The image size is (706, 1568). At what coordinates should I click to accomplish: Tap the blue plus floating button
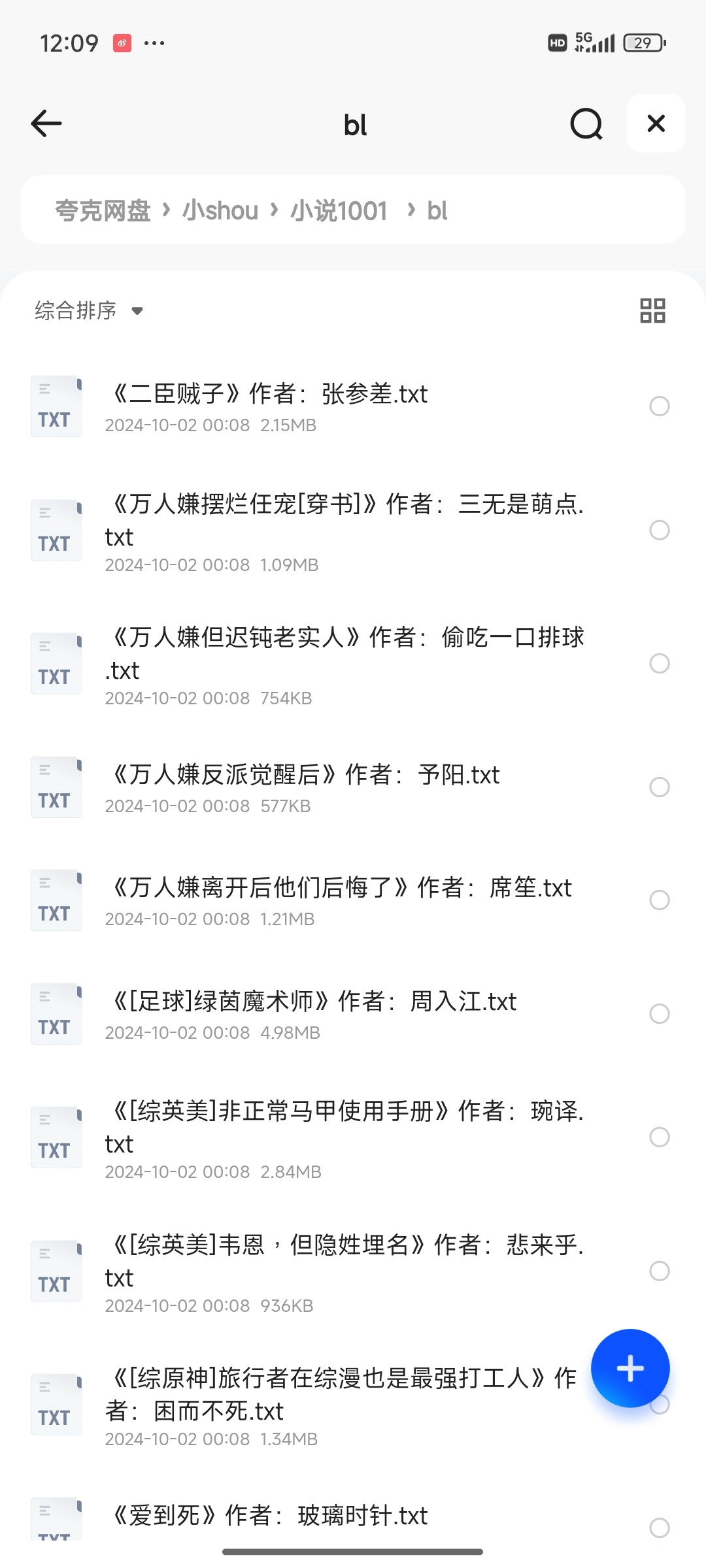[x=630, y=1368]
